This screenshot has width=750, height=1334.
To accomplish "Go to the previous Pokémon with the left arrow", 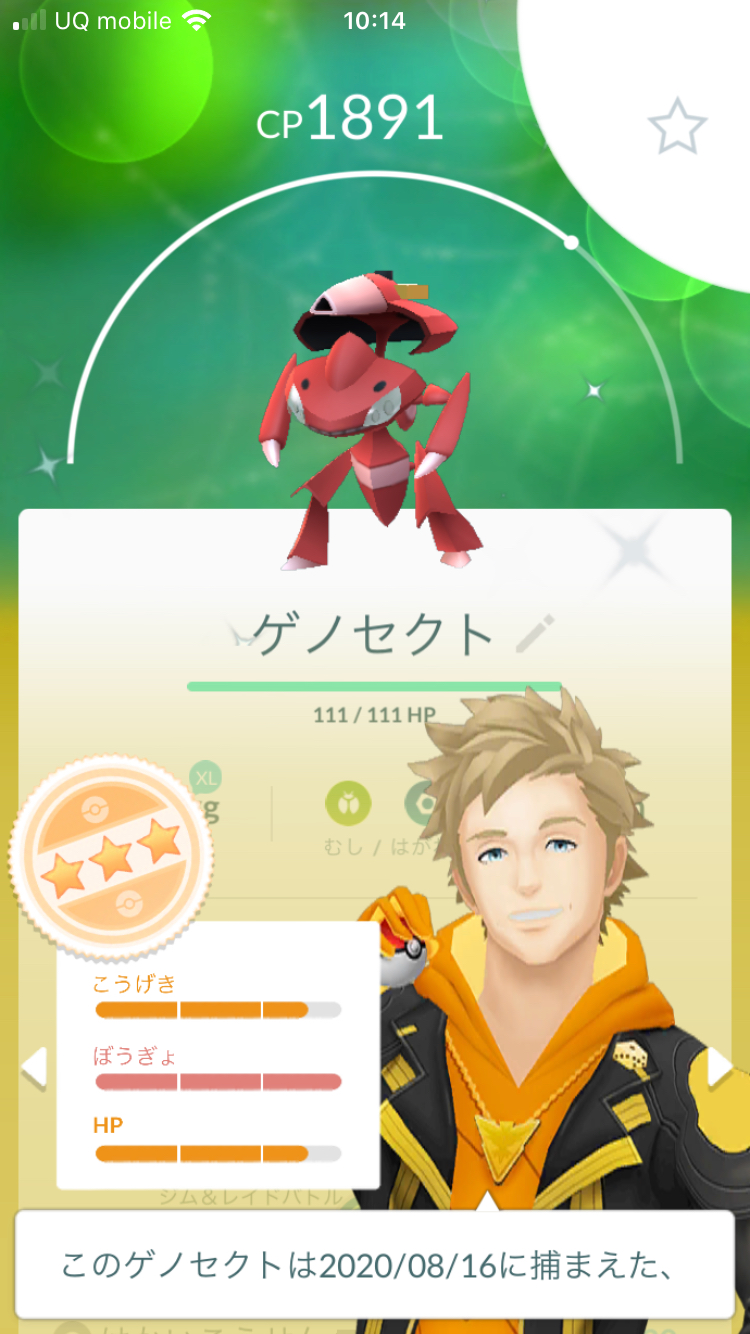I will pyautogui.click(x=34, y=1067).
